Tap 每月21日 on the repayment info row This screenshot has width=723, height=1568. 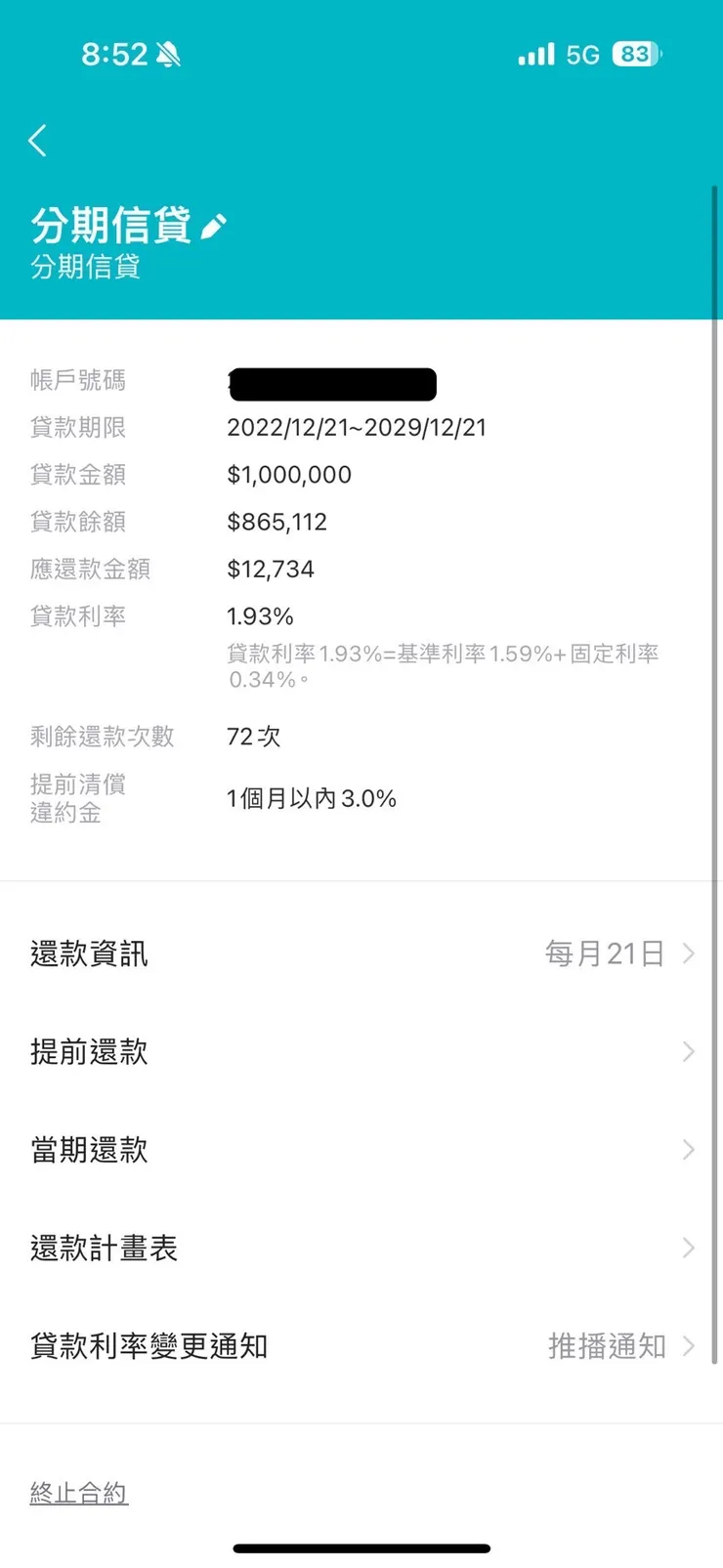coord(605,954)
